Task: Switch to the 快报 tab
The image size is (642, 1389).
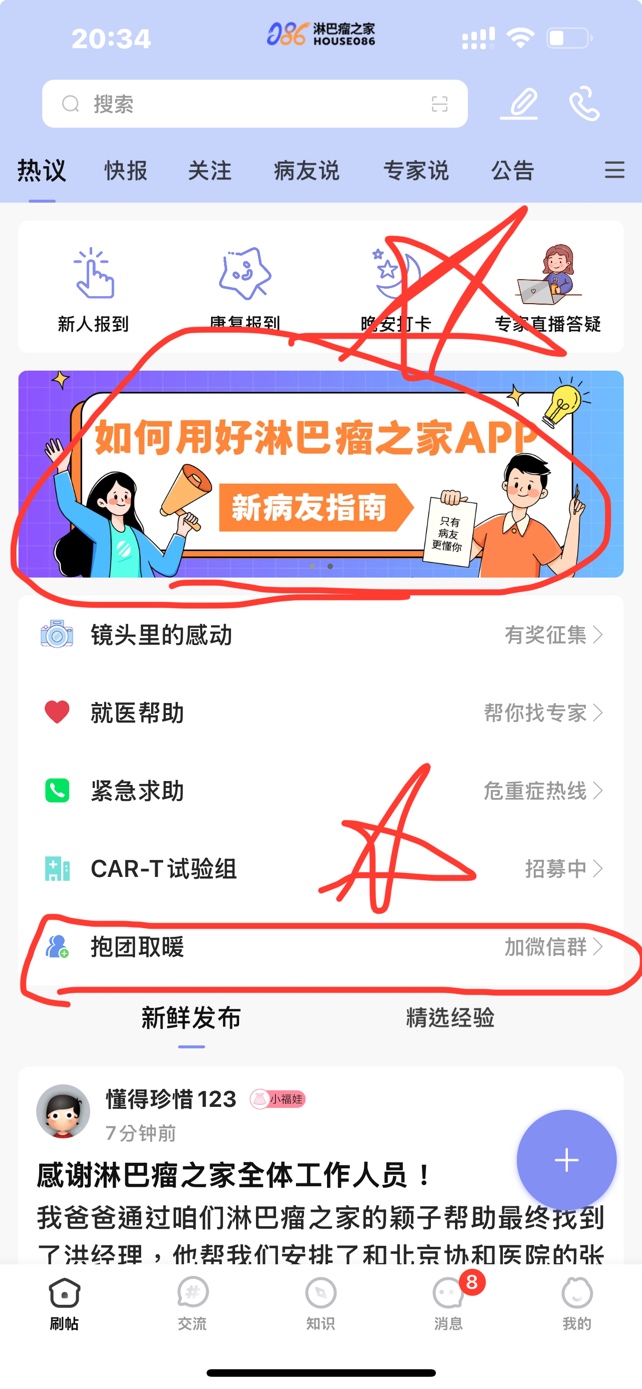Action: point(126,171)
